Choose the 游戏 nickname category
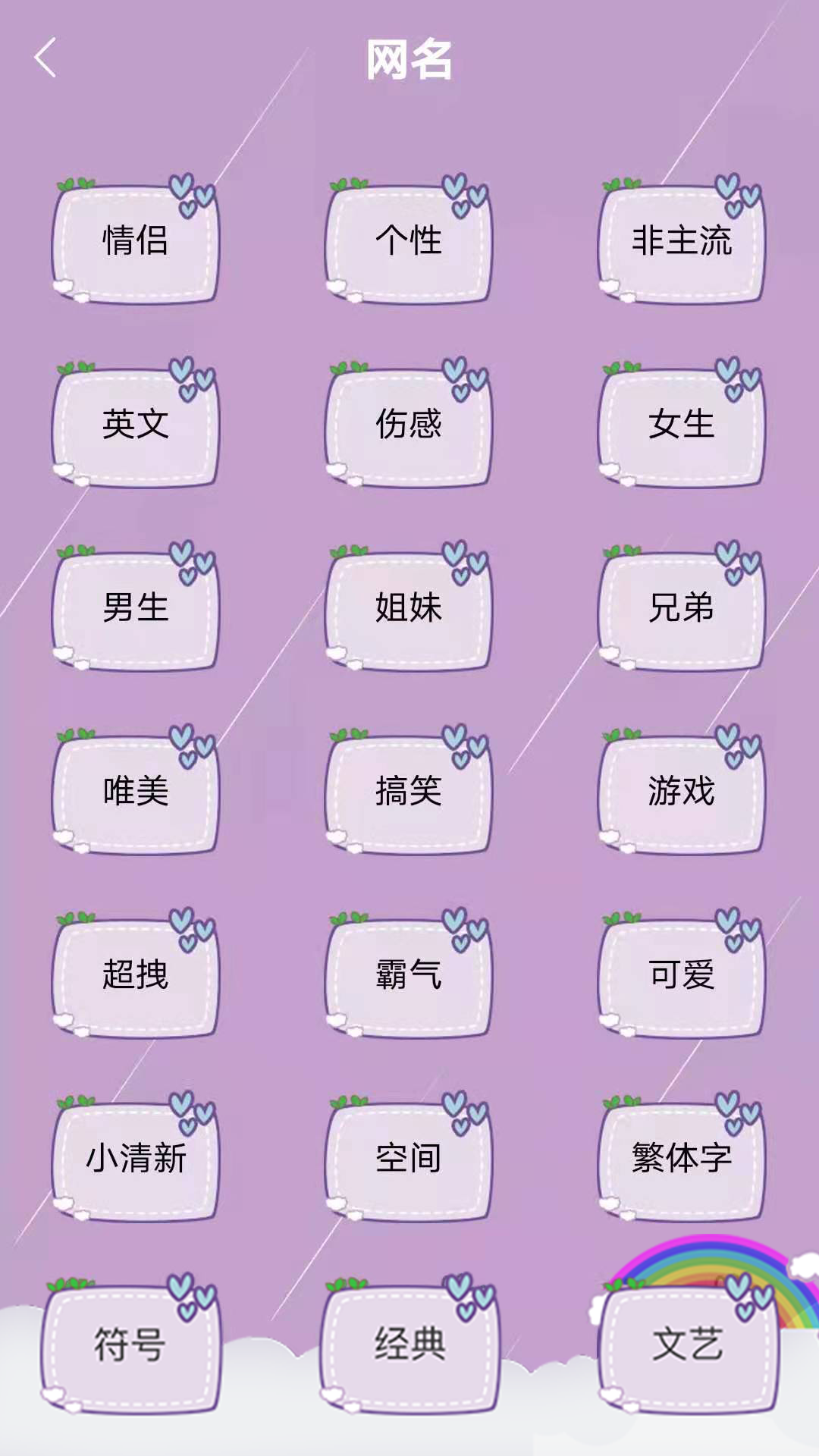 click(x=682, y=792)
